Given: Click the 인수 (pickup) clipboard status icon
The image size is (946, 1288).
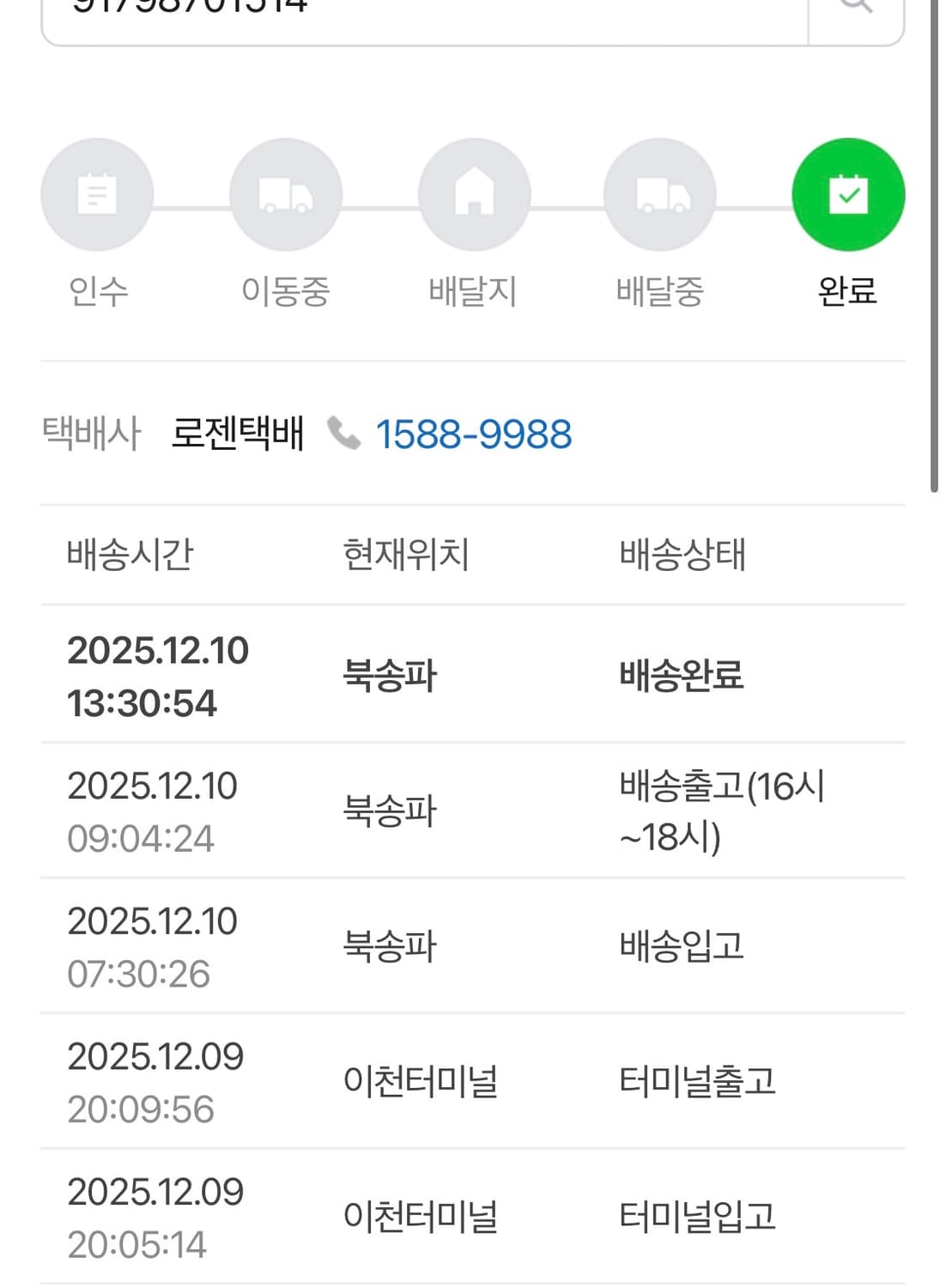Looking at the screenshot, I should click(96, 194).
